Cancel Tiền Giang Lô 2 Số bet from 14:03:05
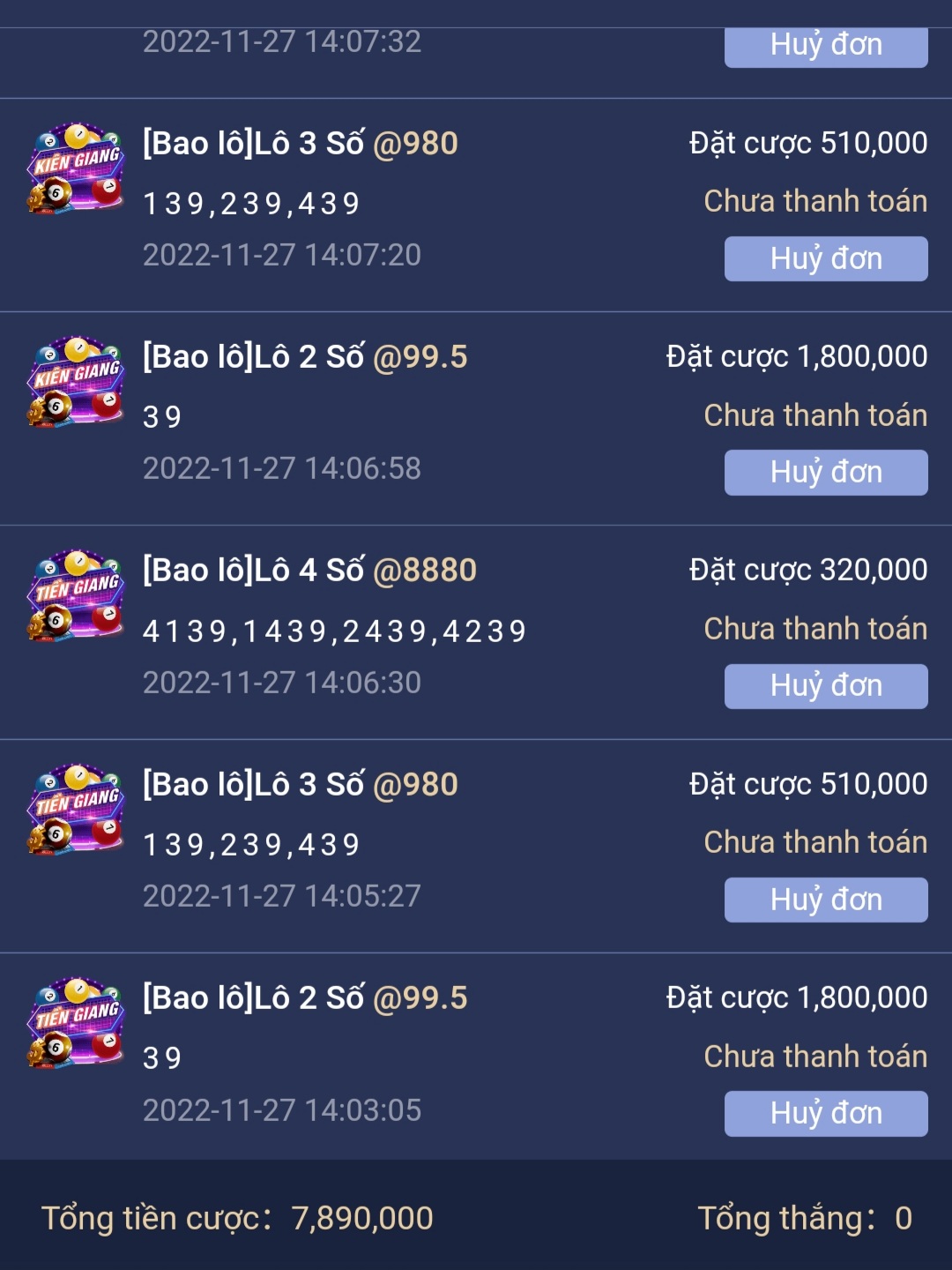This screenshot has height=1270, width=952. pyautogui.click(x=826, y=1113)
